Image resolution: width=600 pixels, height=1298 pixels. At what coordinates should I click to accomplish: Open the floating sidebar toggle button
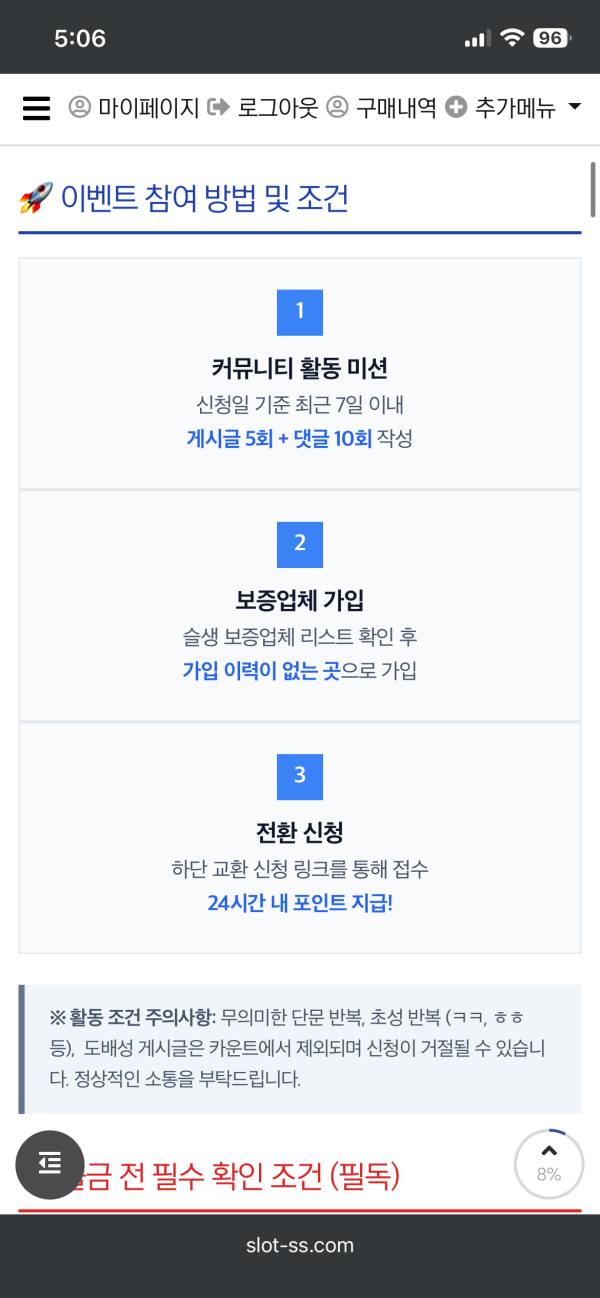coord(50,1164)
